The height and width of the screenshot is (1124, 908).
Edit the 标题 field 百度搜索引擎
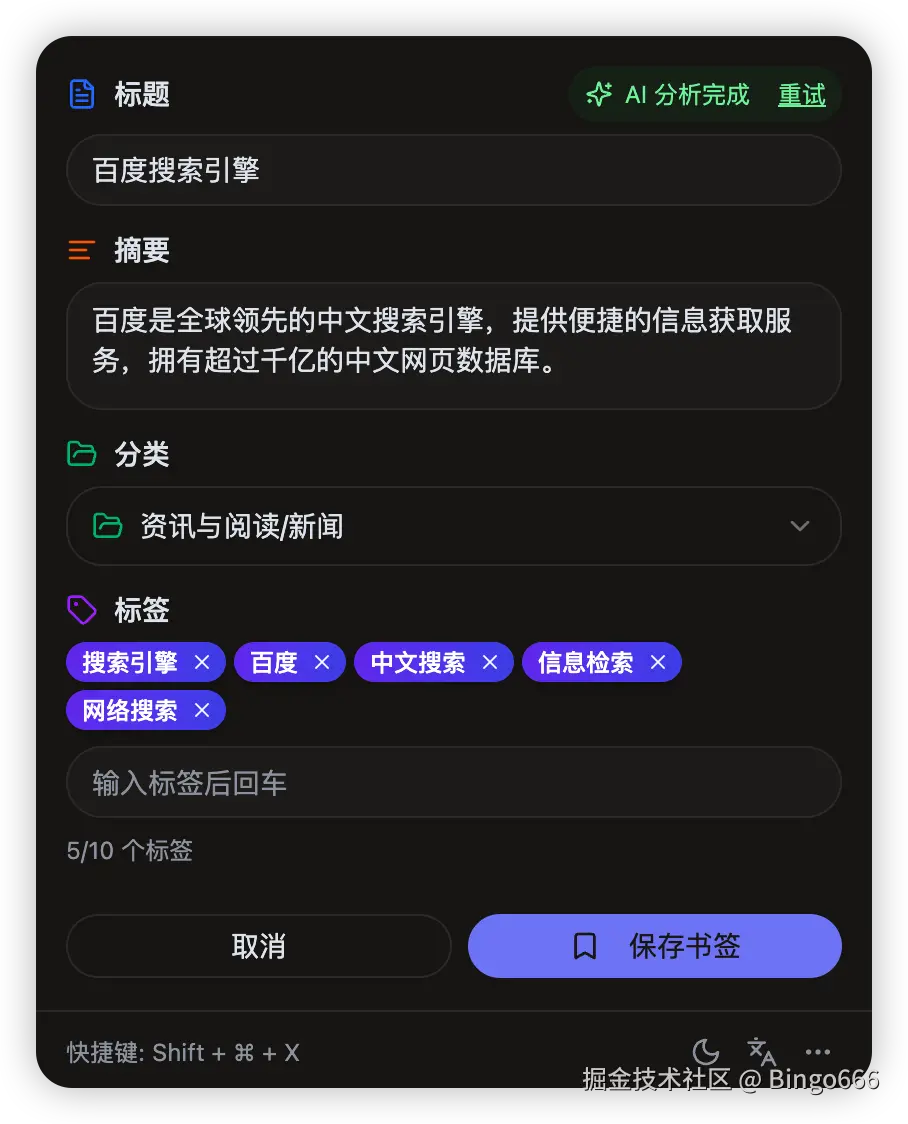point(453,170)
